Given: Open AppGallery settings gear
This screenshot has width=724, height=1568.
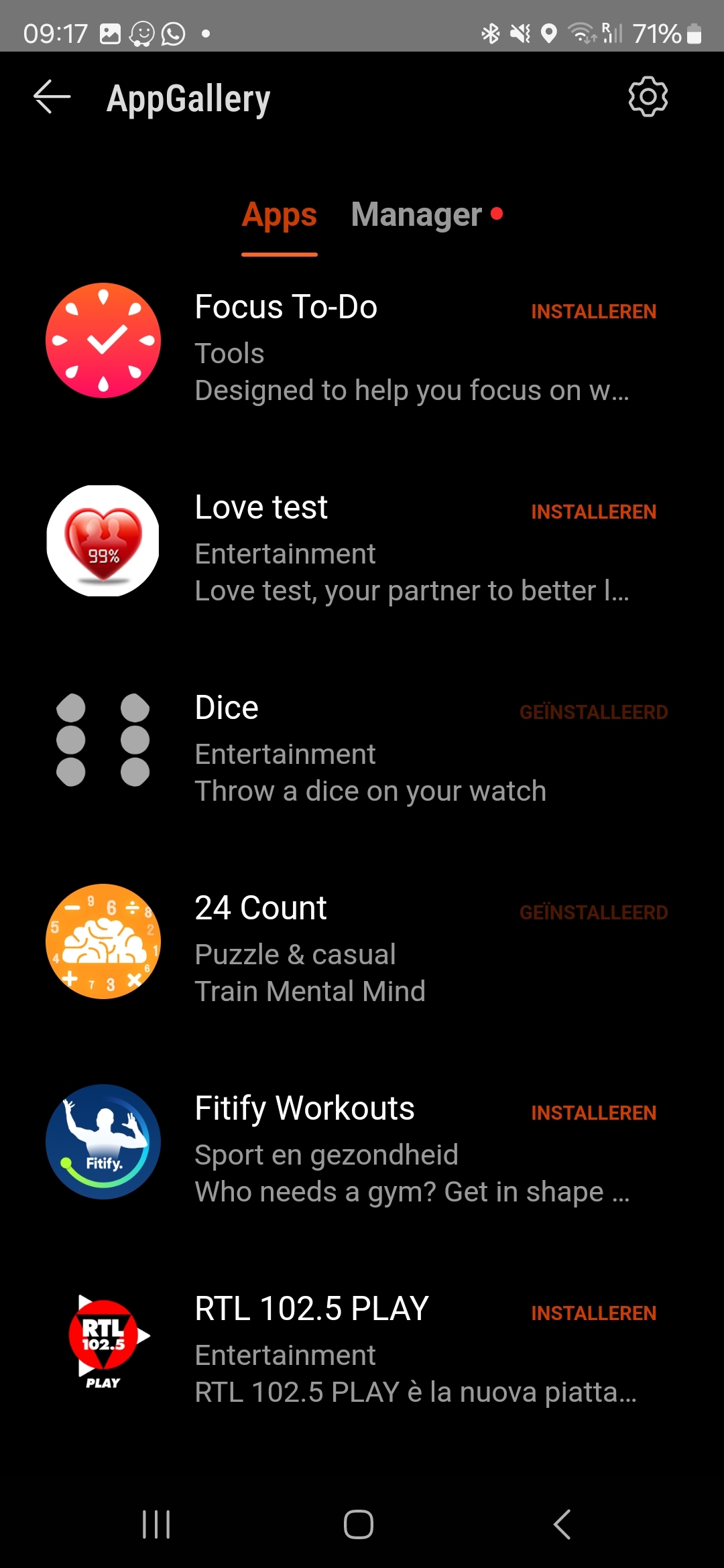Looking at the screenshot, I should pyautogui.click(x=648, y=98).
